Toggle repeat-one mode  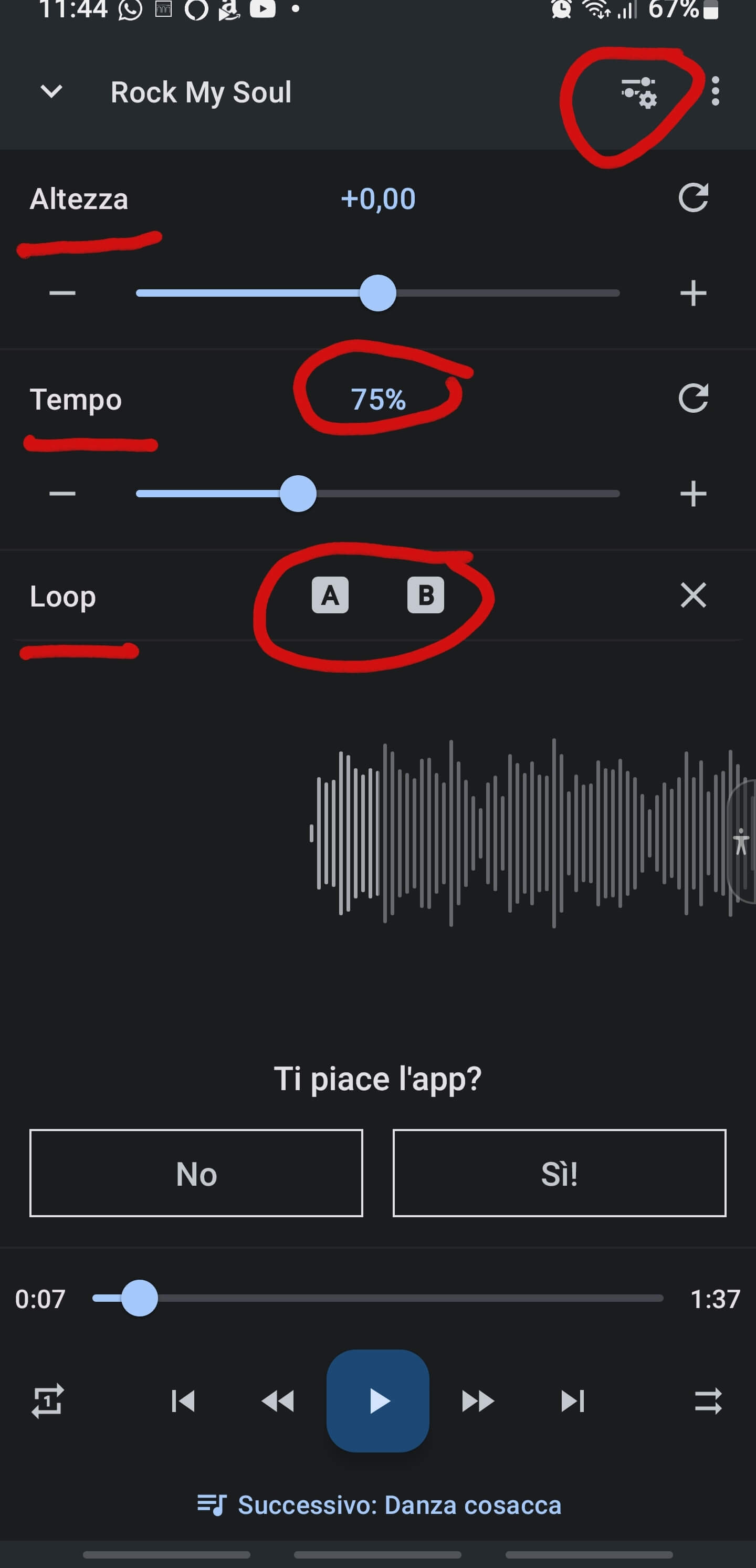pyautogui.click(x=47, y=1401)
